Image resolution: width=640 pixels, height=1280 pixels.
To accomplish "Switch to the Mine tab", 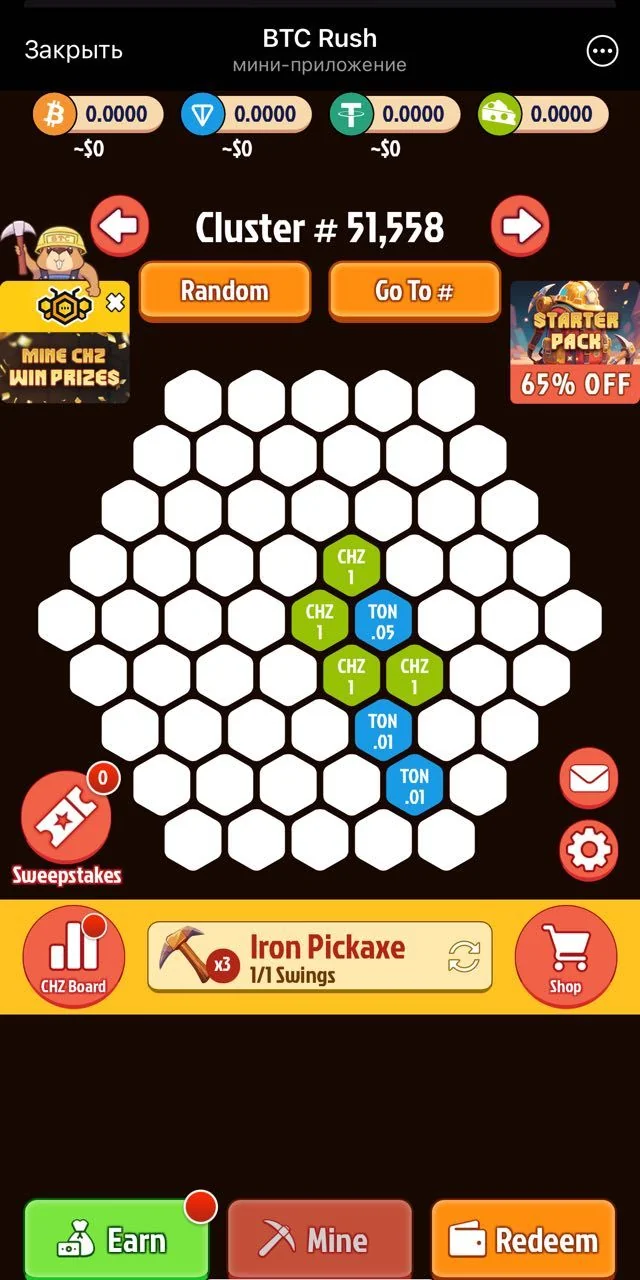I will pyautogui.click(x=320, y=1240).
